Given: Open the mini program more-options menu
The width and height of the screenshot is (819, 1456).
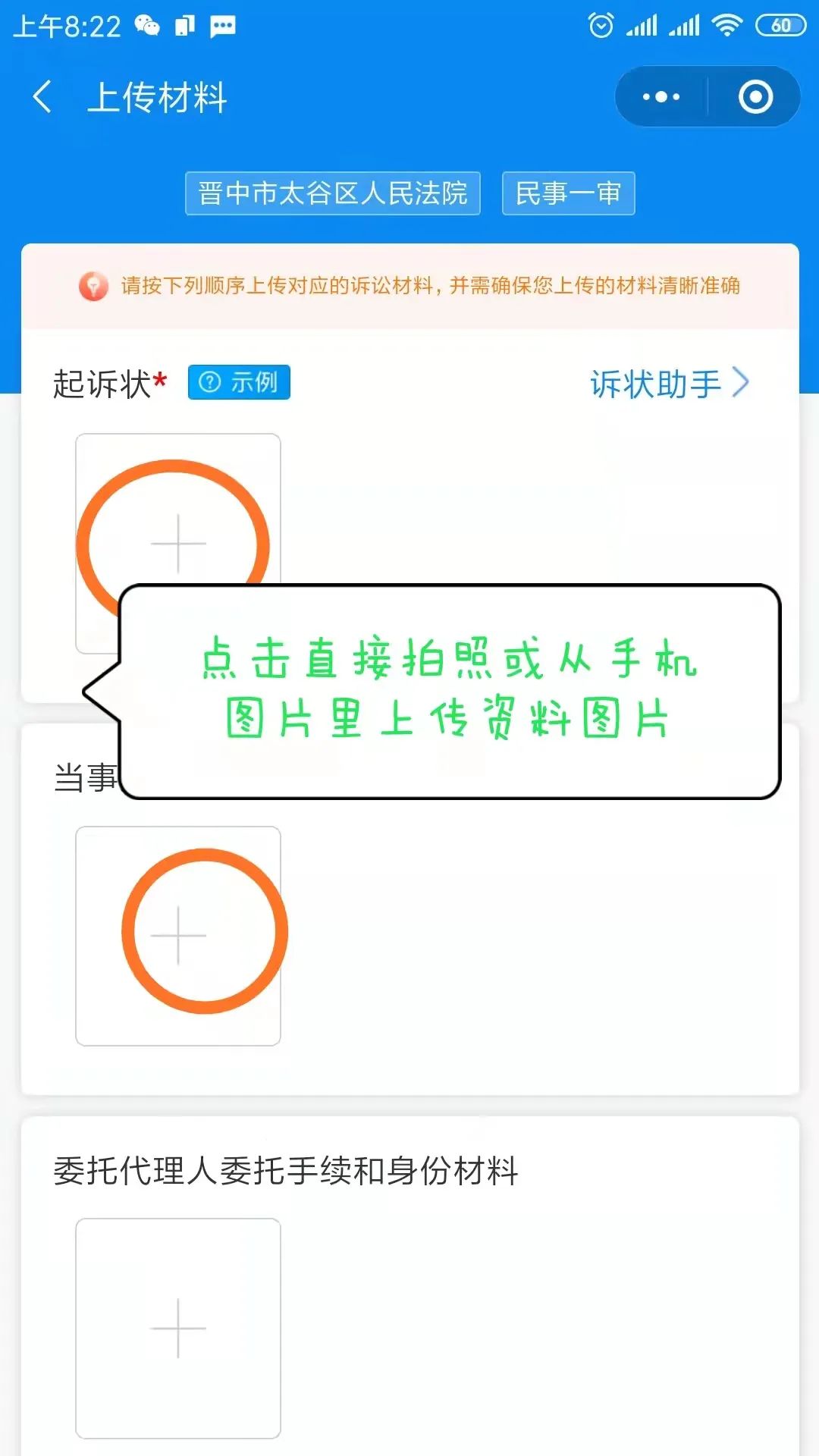Looking at the screenshot, I should tap(661, 97).
